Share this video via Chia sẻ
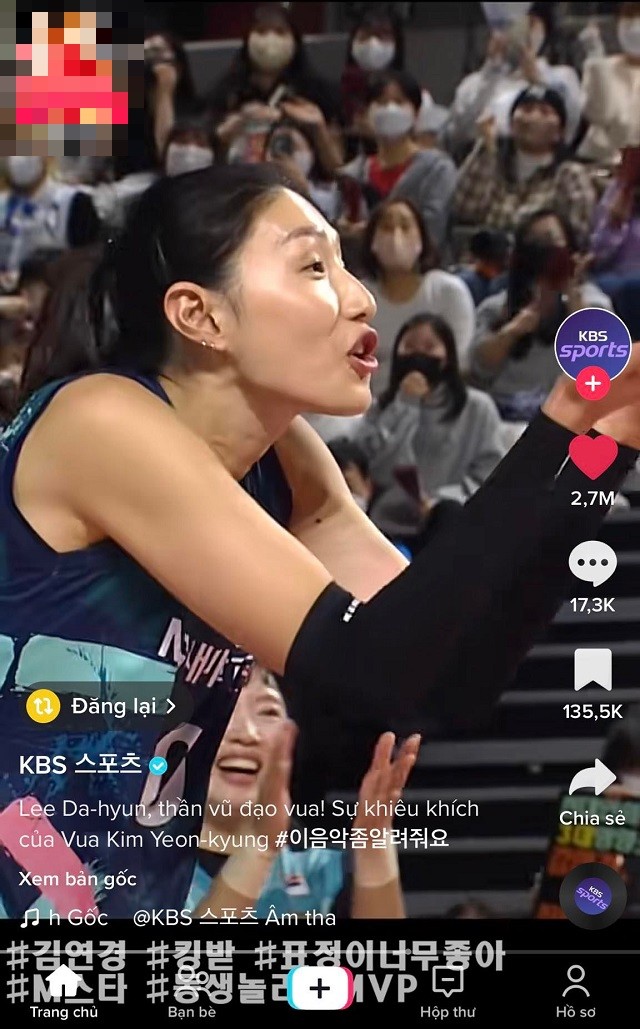The image size is (640, 1029). click(593, 780)
